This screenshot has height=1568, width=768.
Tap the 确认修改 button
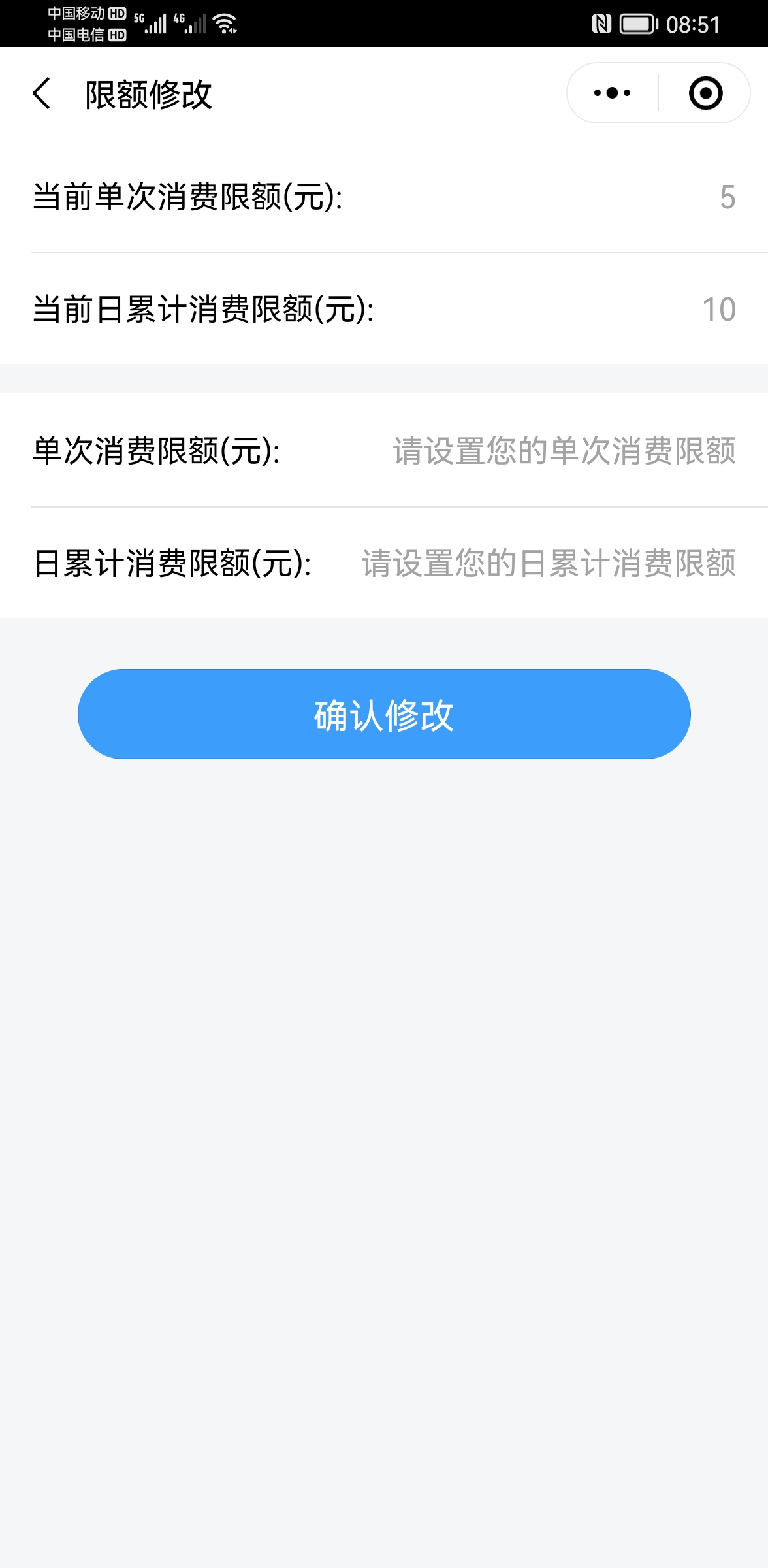[384, 714]
